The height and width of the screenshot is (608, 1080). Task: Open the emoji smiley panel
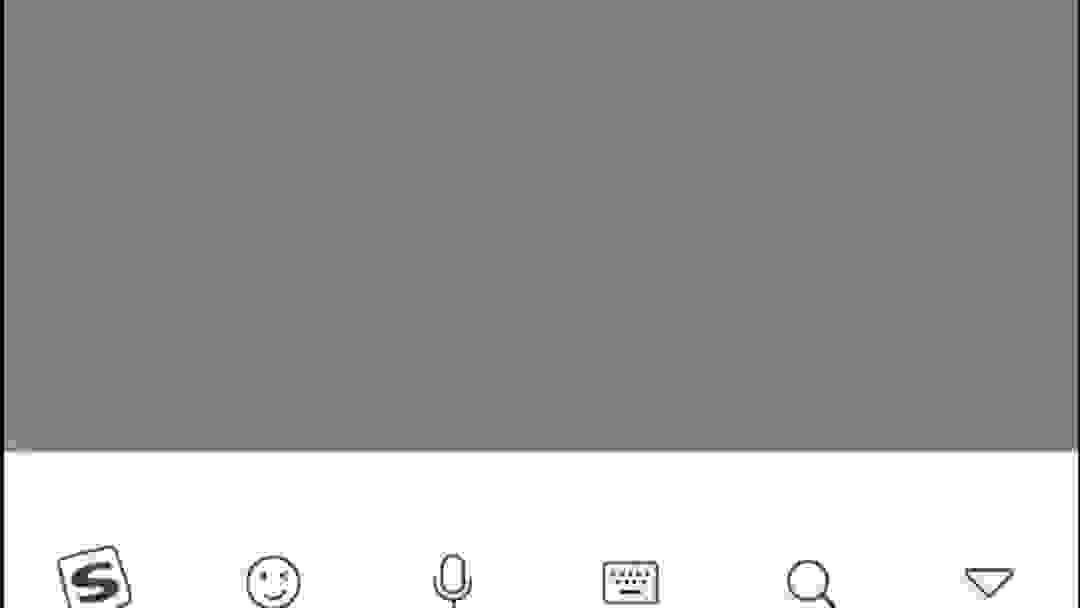coord(273,581)
